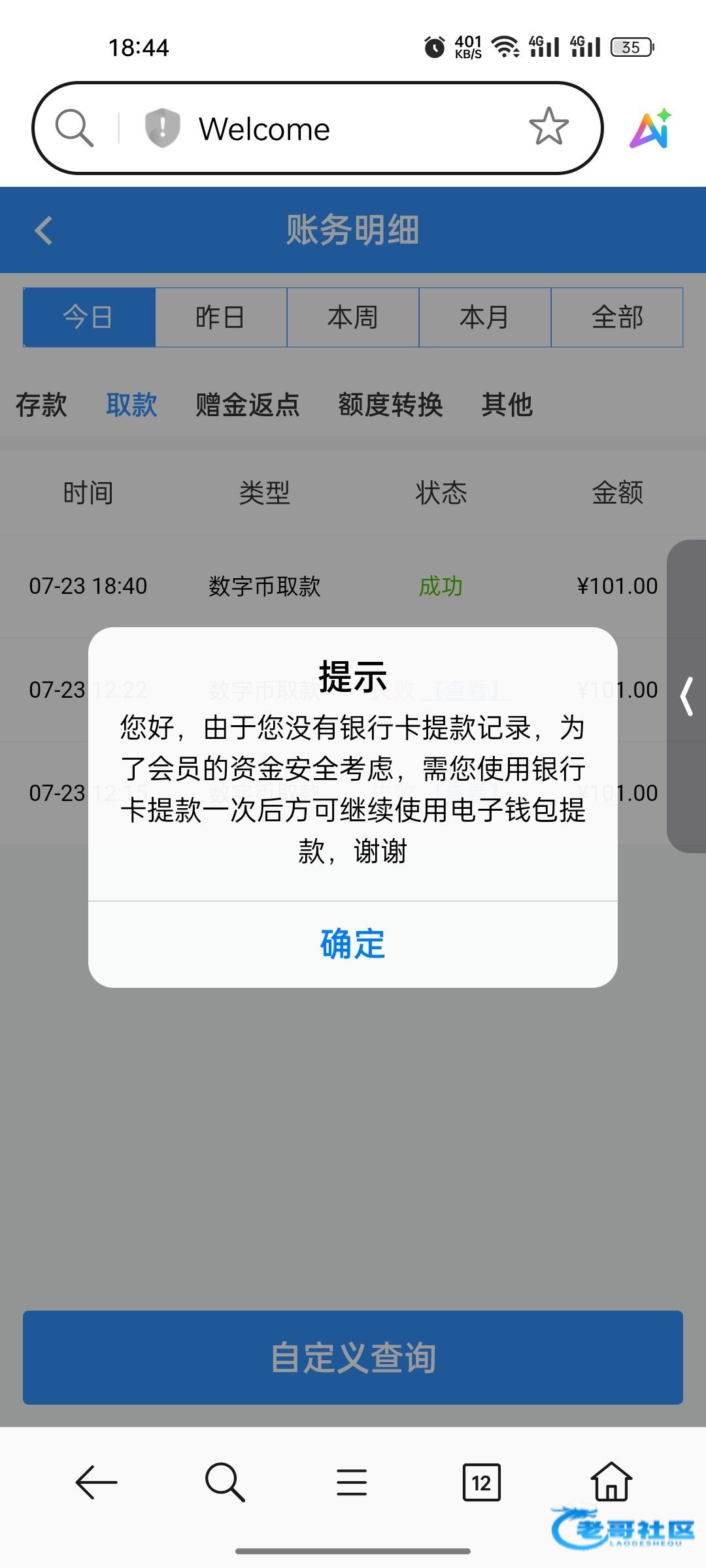The width and height of the screenshot is (706, 1568).
Task: Show 全部 records
Action: [617, 318]
